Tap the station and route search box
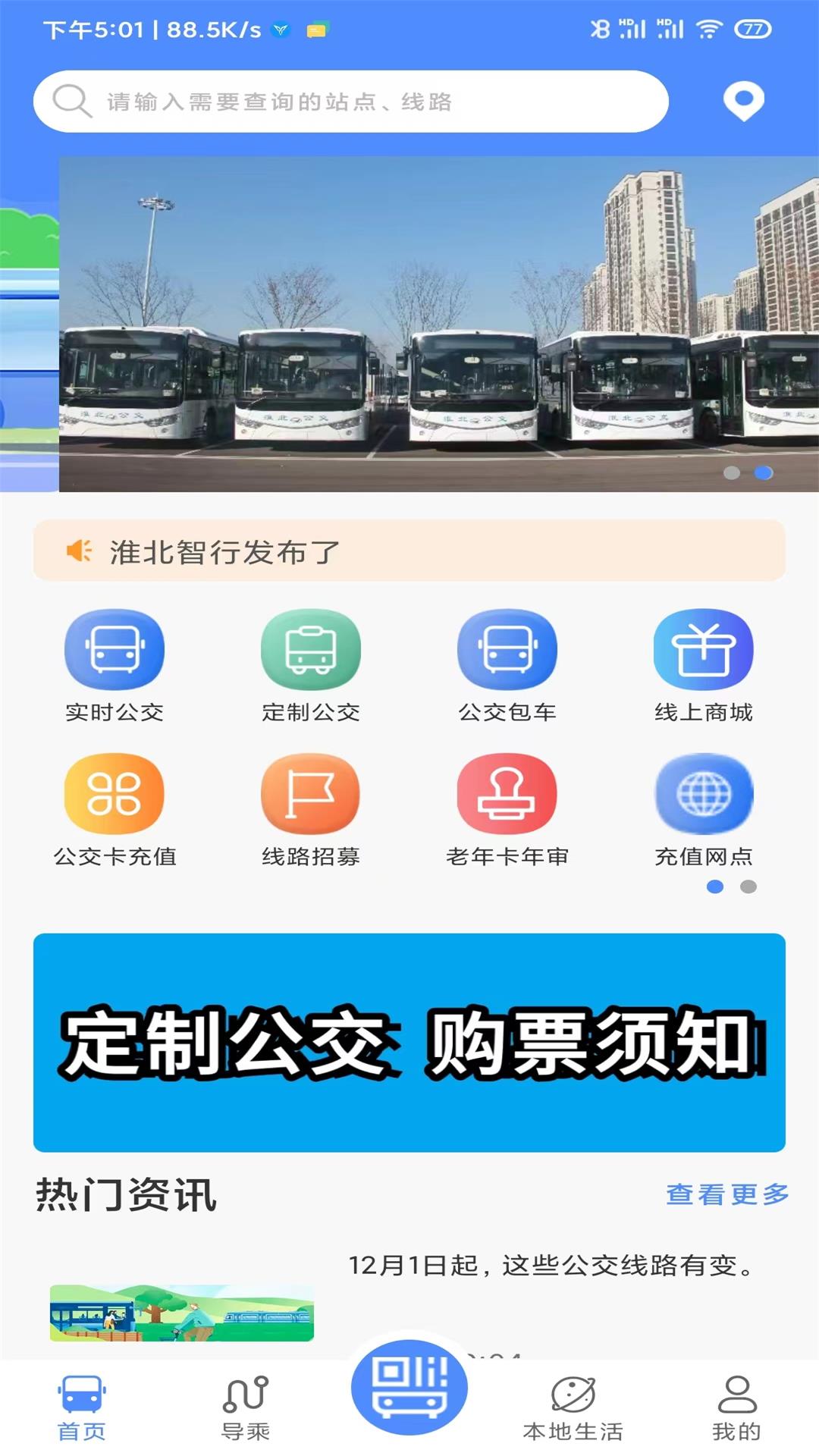This screenshot has height=1456, width=819. click(x=350, y=102)
